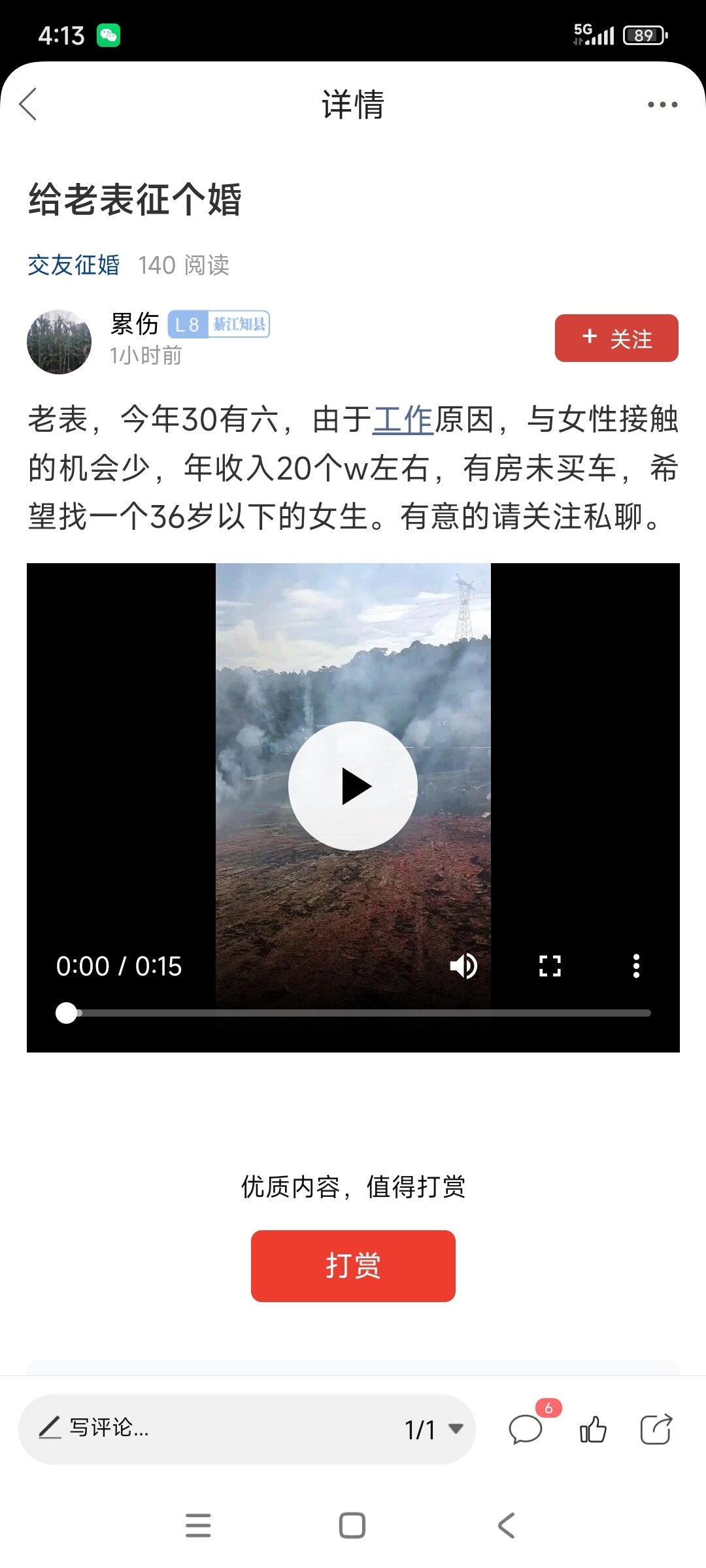Write a comment in 写评论 field
Image resolution: width=706 pixels, height=1568 pixels.
196,1429
